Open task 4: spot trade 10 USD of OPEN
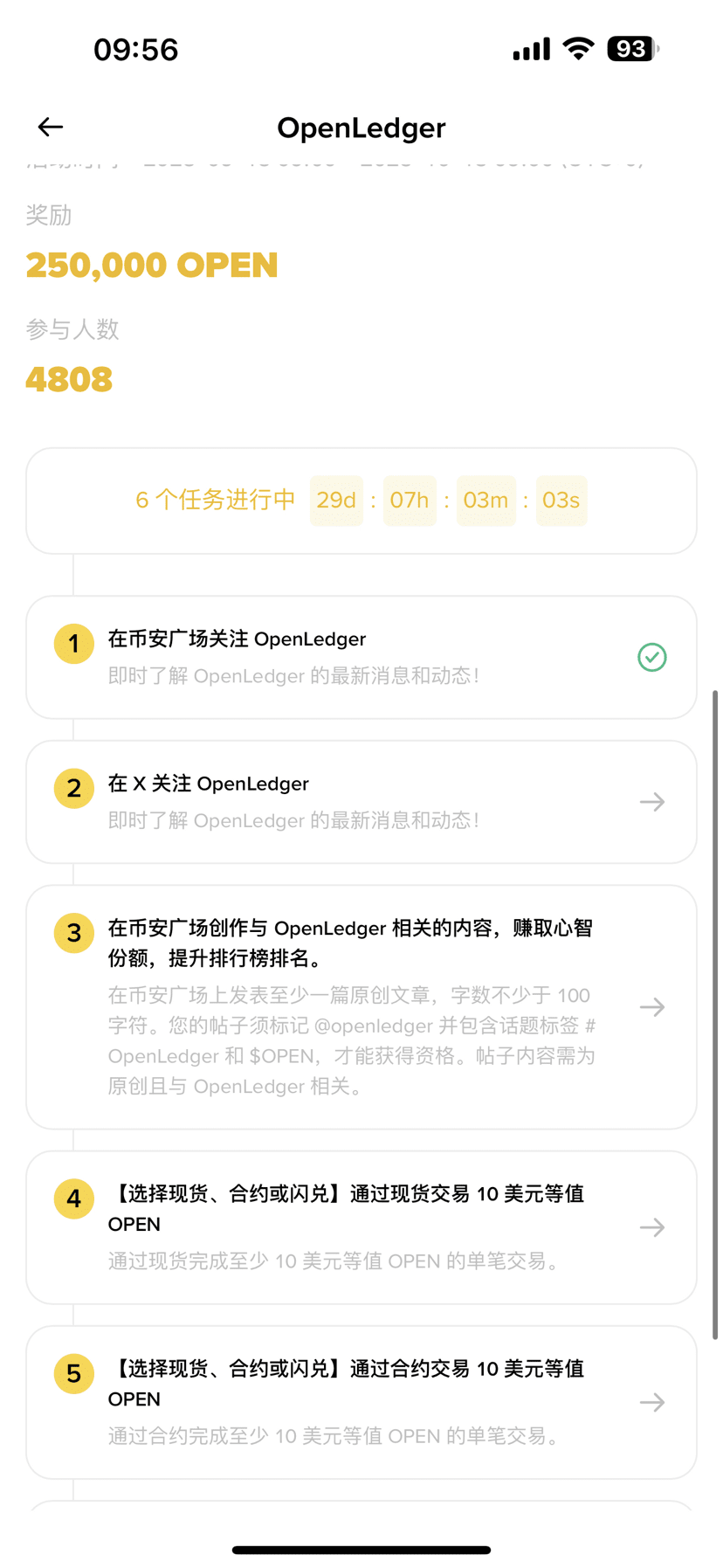723x1568 pixels. tap(361, 1226)
